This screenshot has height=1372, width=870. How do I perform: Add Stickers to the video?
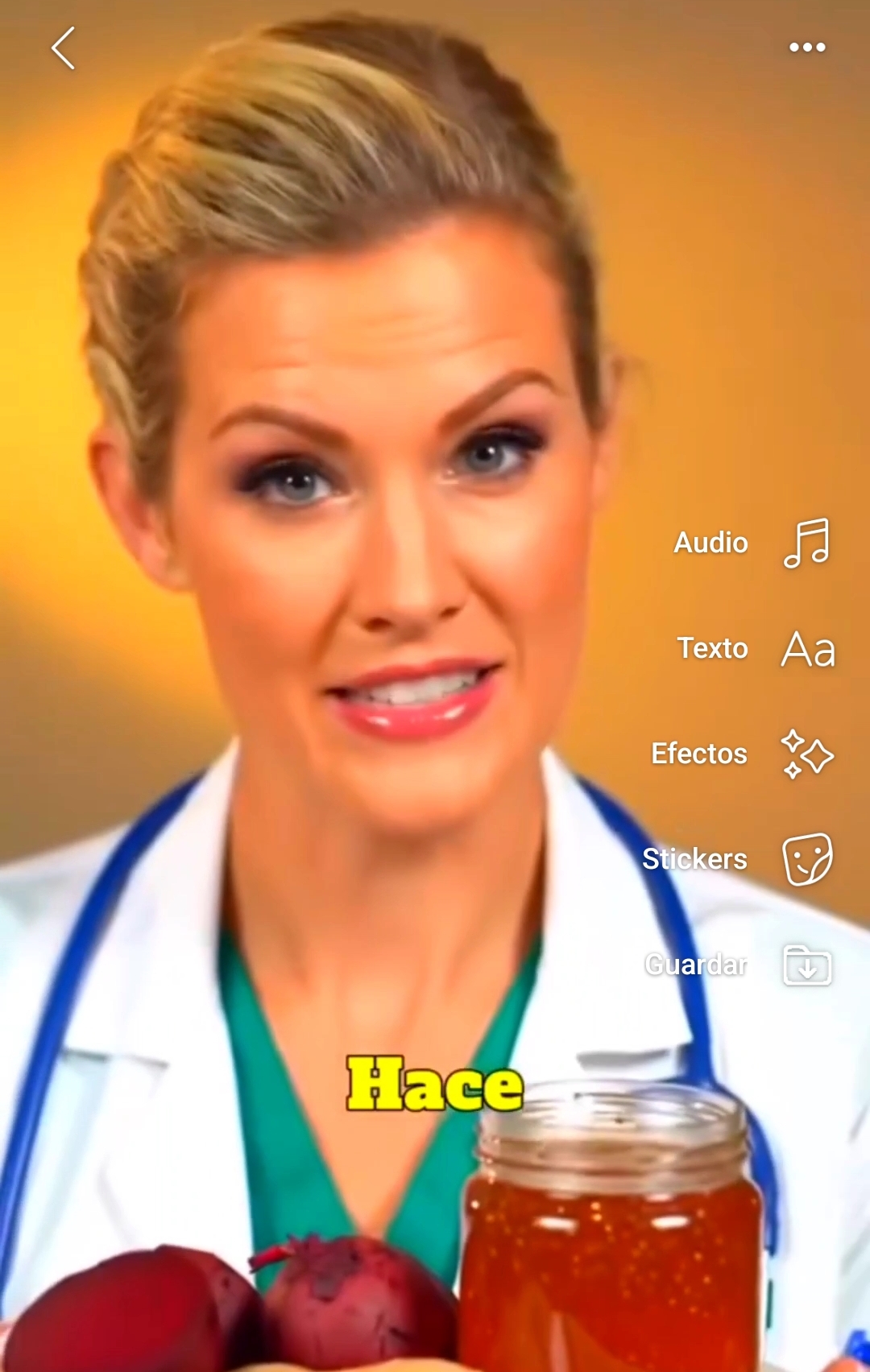point(807,859)
